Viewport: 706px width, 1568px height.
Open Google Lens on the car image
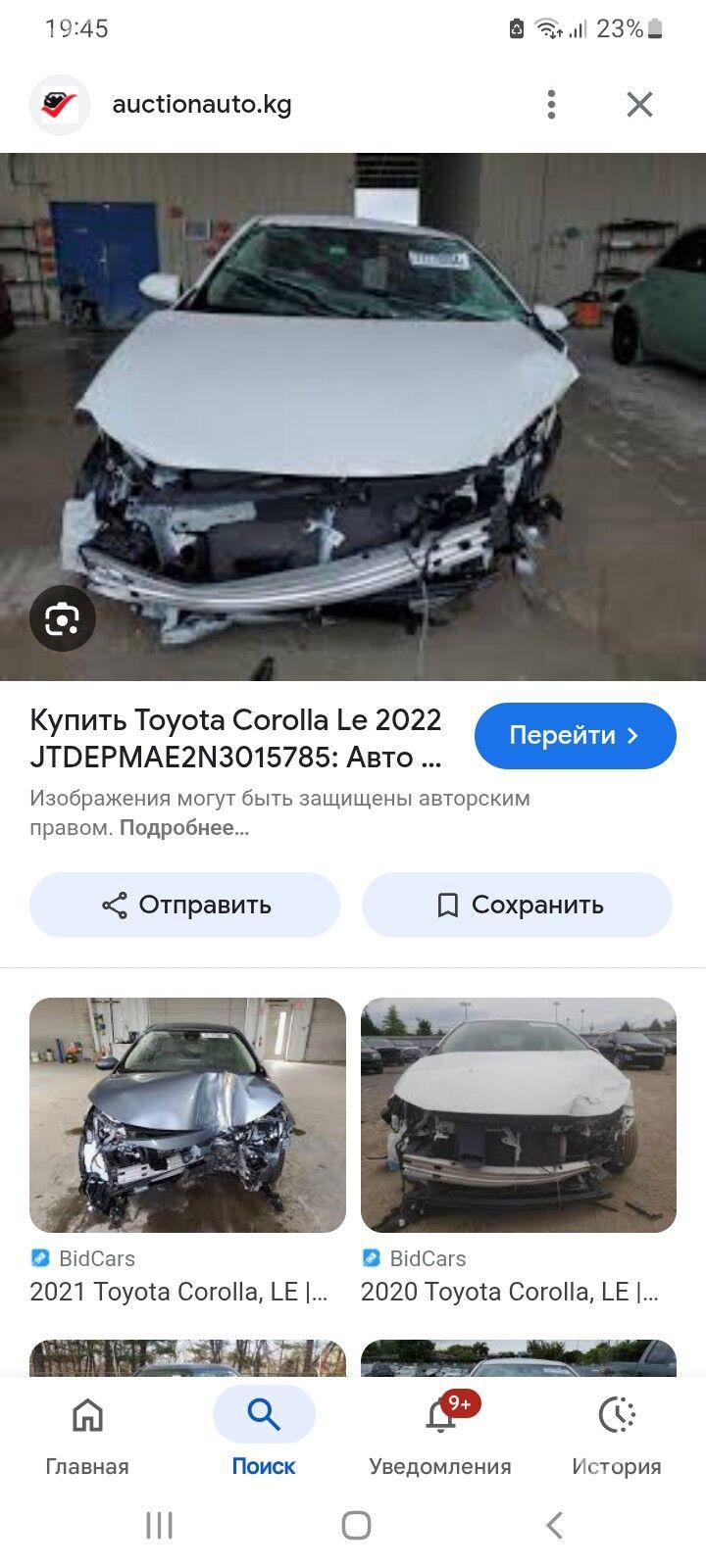point(63,617)
